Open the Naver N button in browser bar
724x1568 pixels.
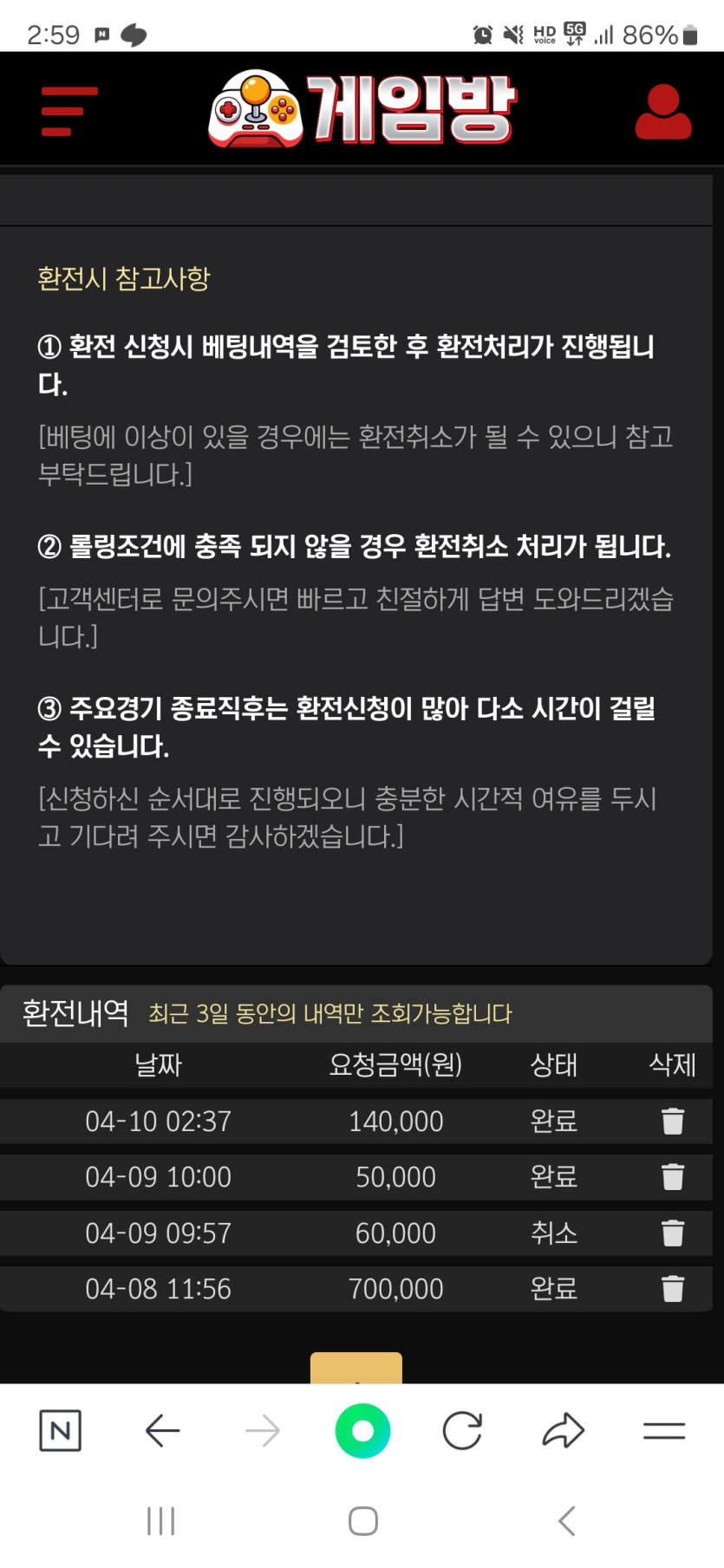pyautogui.click(x=61, y=1430)
